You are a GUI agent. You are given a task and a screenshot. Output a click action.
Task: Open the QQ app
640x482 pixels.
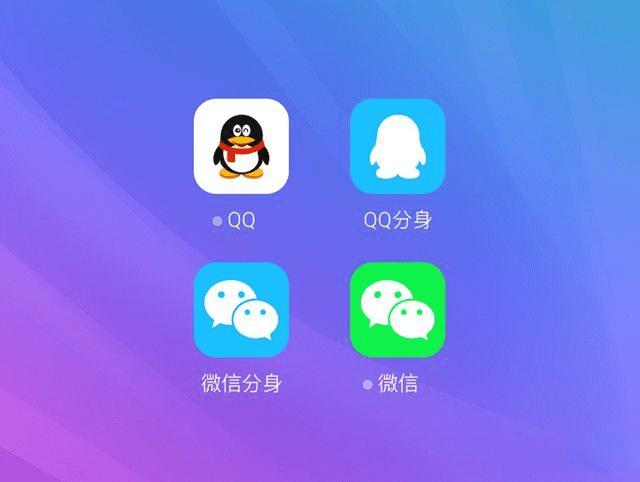pos(241,146)
